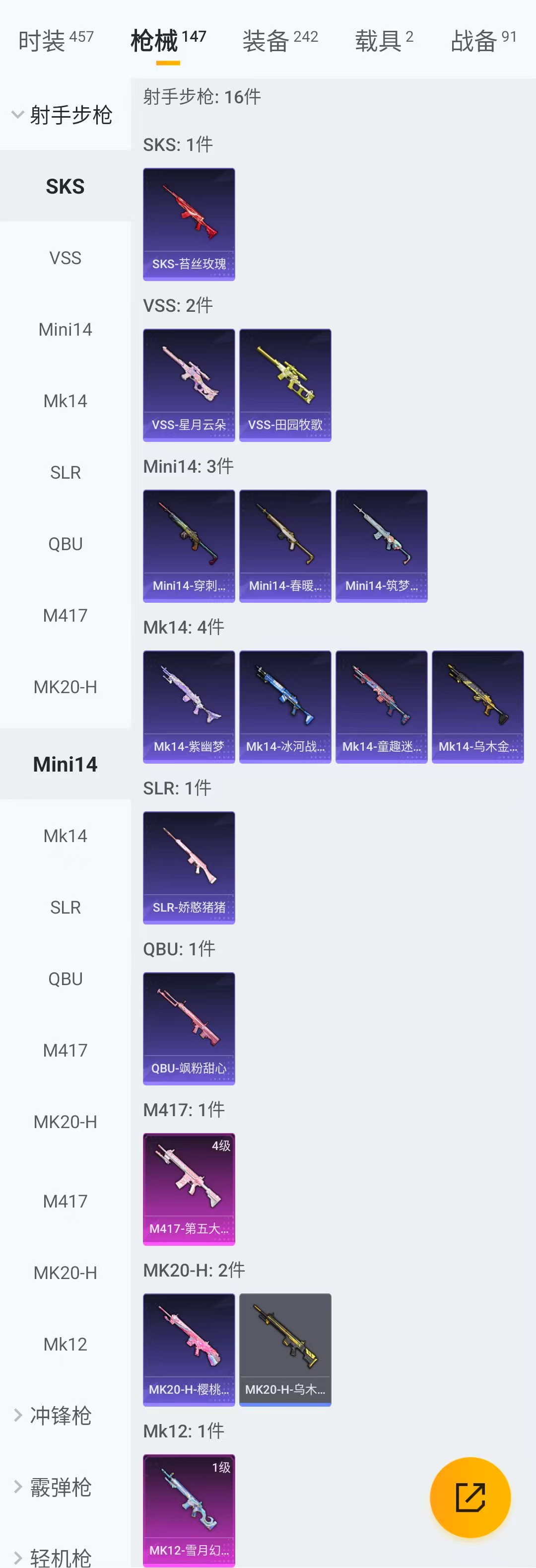The width and height of the screenshot is (536, 1568).
Task: View the QBU-飒粉甜心 skin
Action: coord(189,1027)
